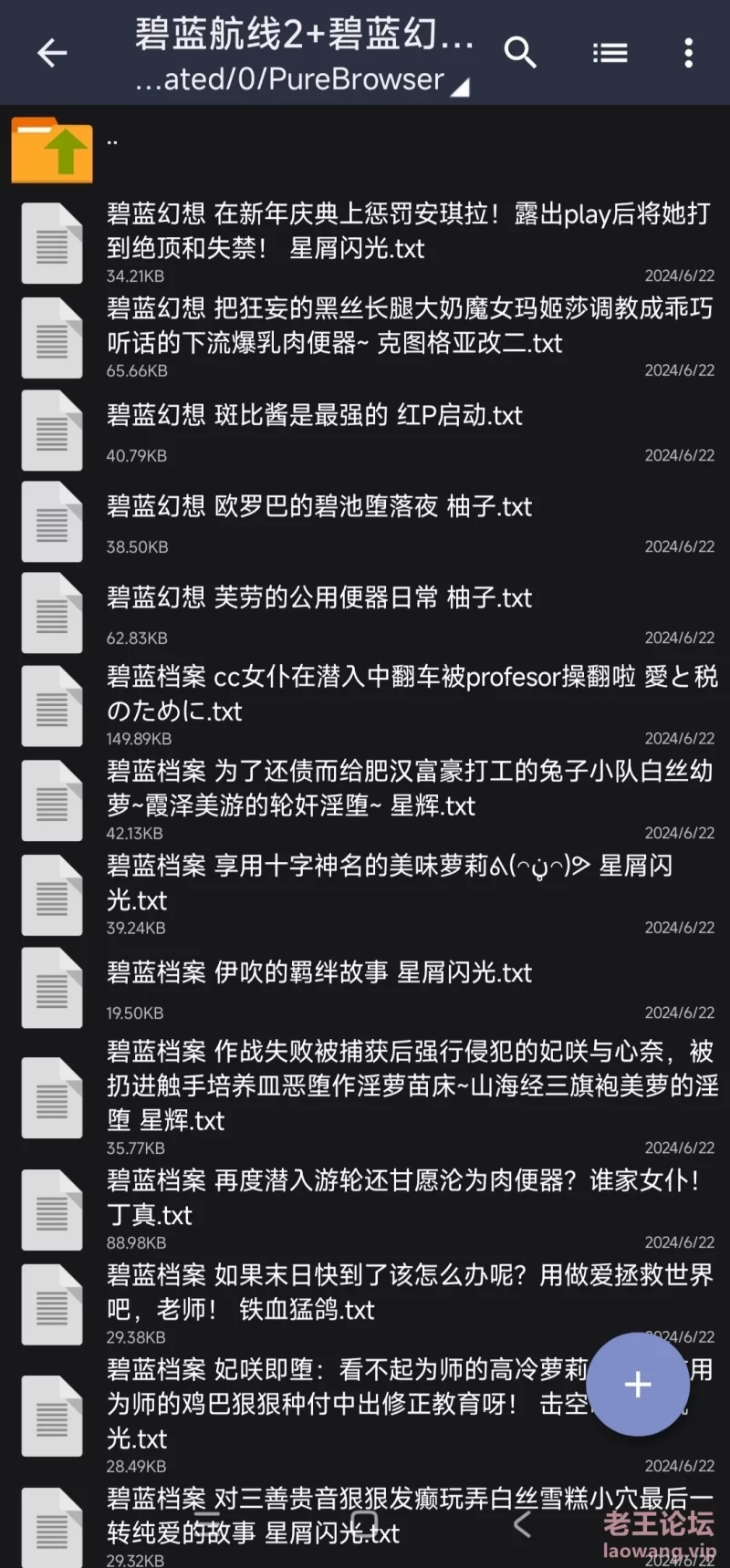Go up to the parent folder
The height and width of the screenshot is (1568, 730).
coord(365,150)
